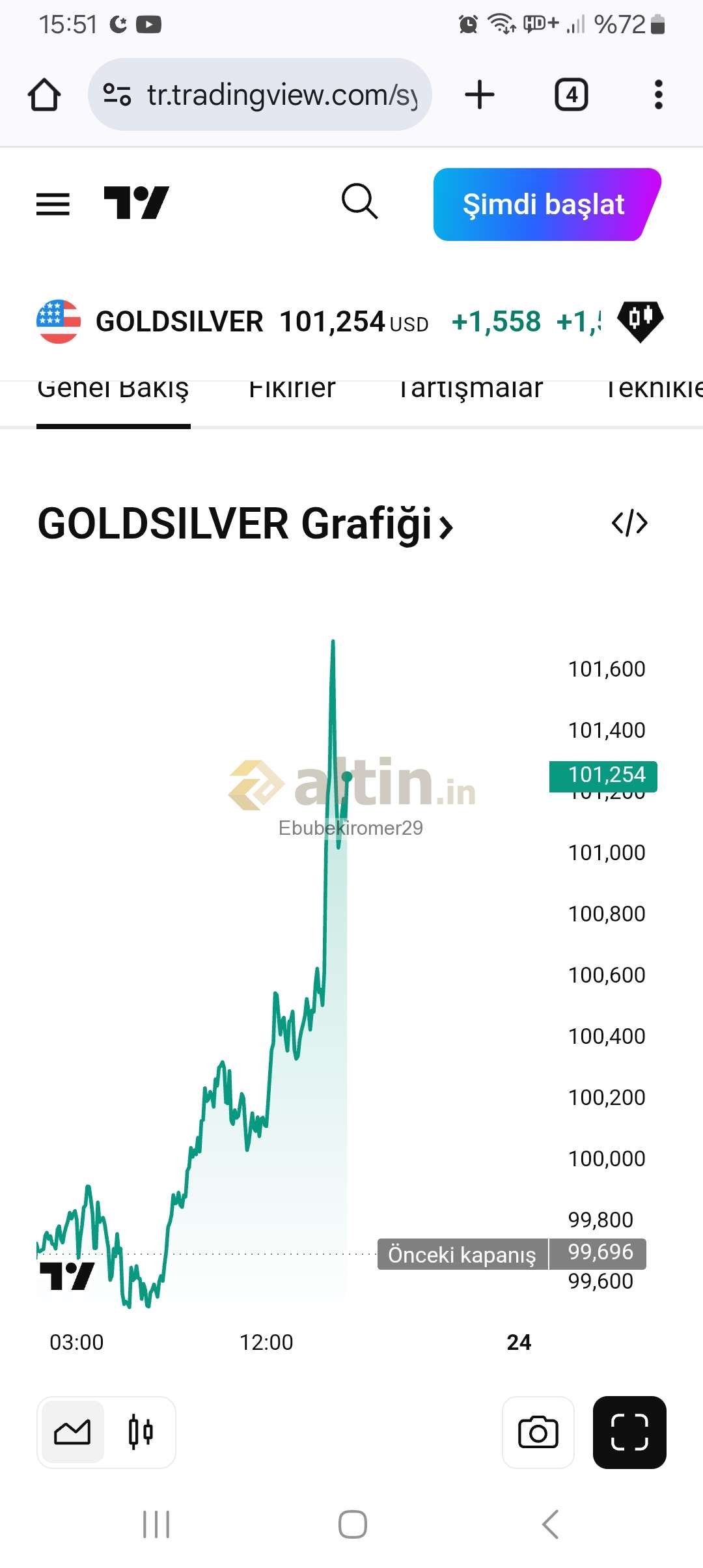
Task: Open the tab switcher showing 4 tabs
Action: click(x=572, y=95)
